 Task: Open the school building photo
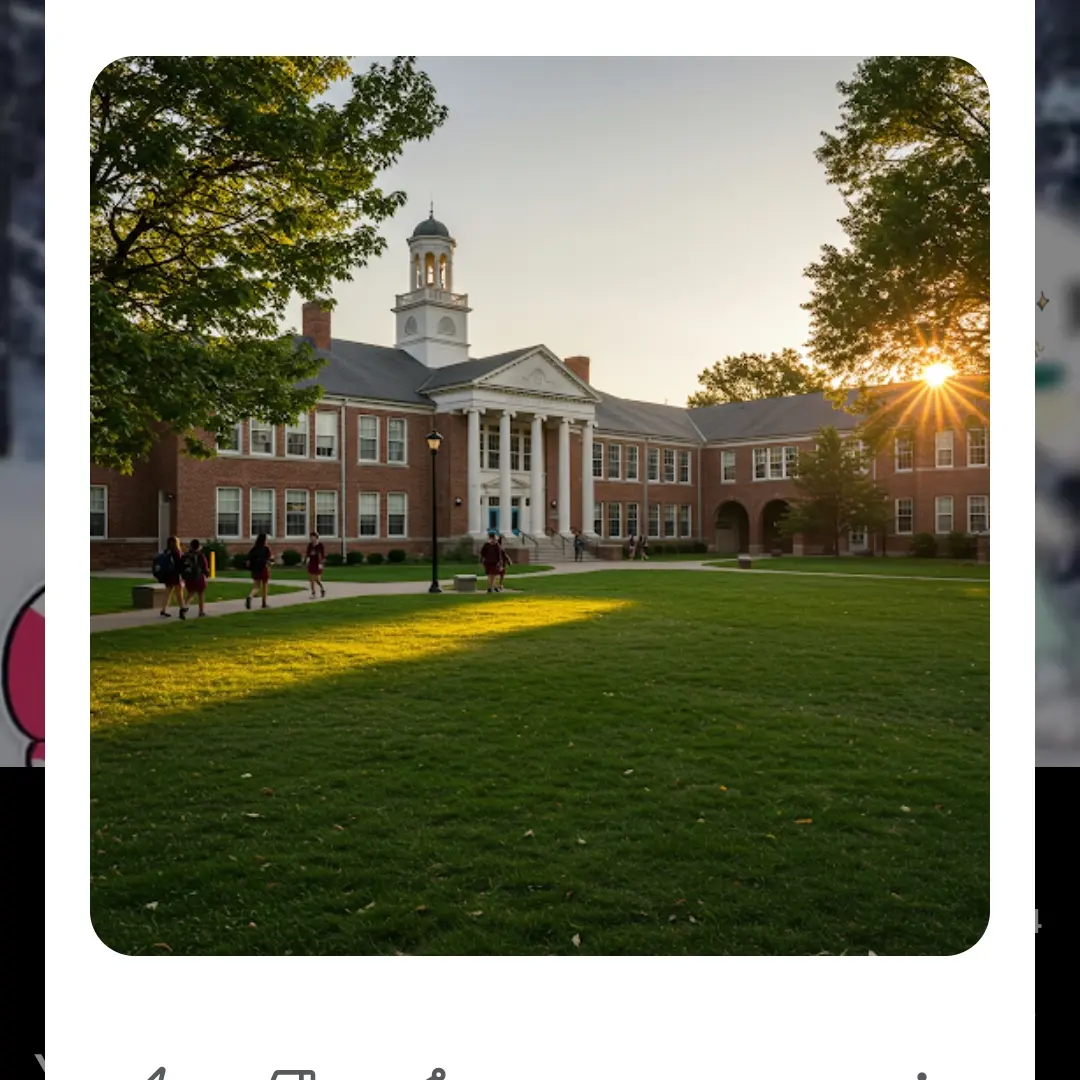(540, 505)
